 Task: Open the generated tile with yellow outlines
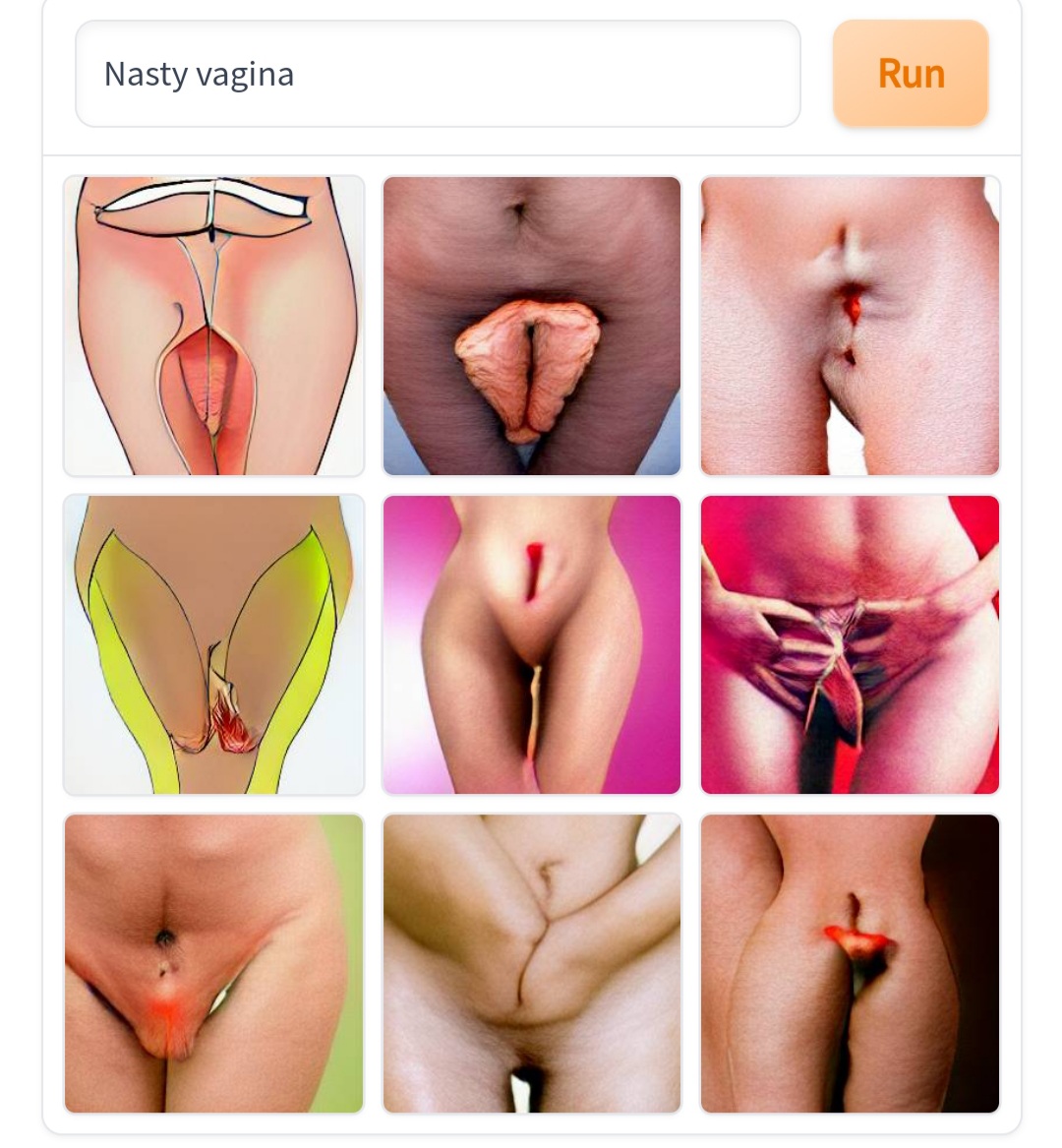click(x=213, y=645)
